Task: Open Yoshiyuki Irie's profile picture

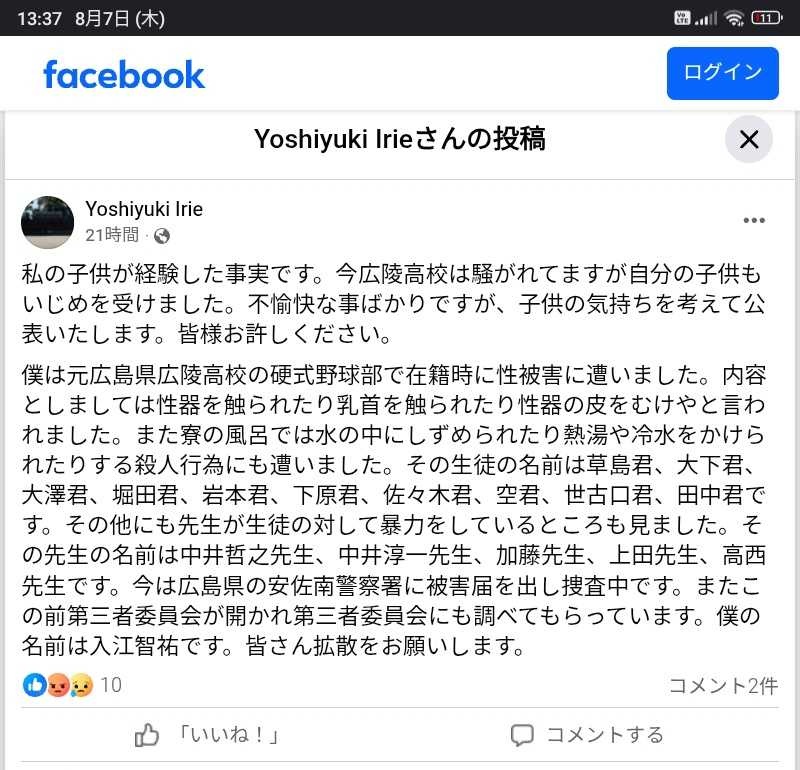Action: (x=47, y=222)
